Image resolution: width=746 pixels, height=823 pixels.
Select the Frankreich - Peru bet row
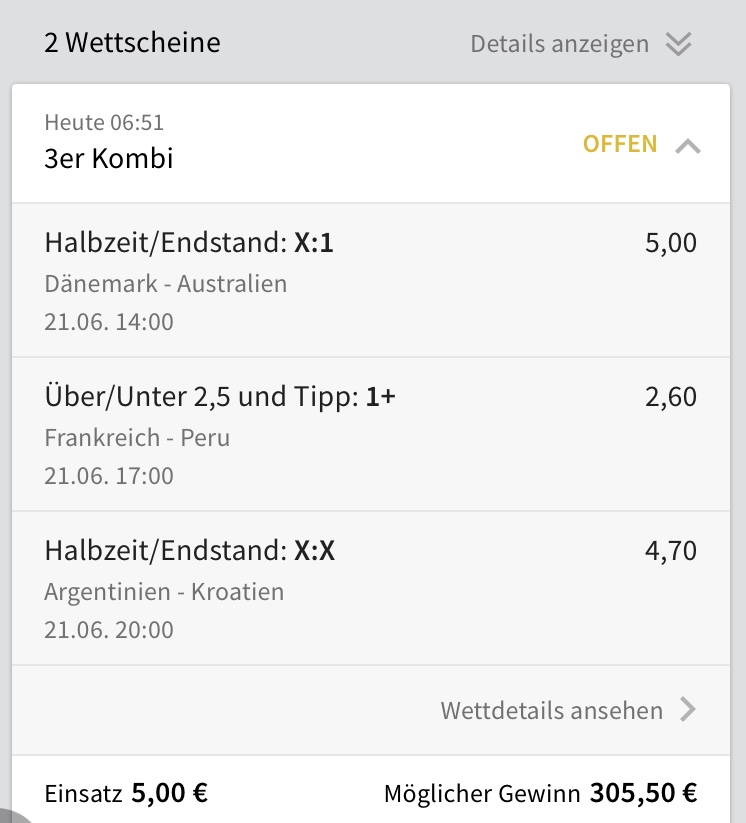370,435
